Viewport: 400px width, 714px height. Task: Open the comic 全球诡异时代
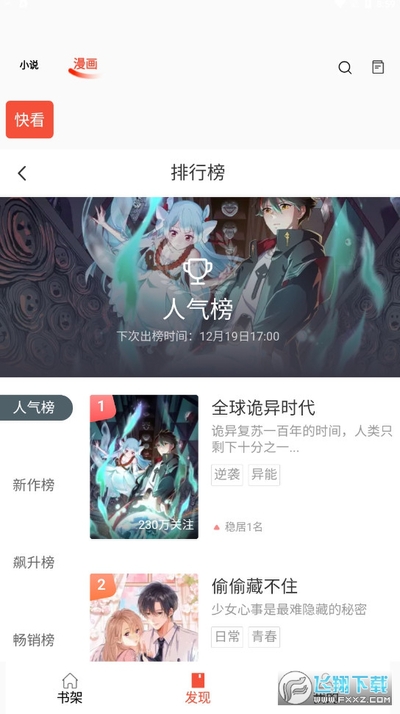pos(263,408)
